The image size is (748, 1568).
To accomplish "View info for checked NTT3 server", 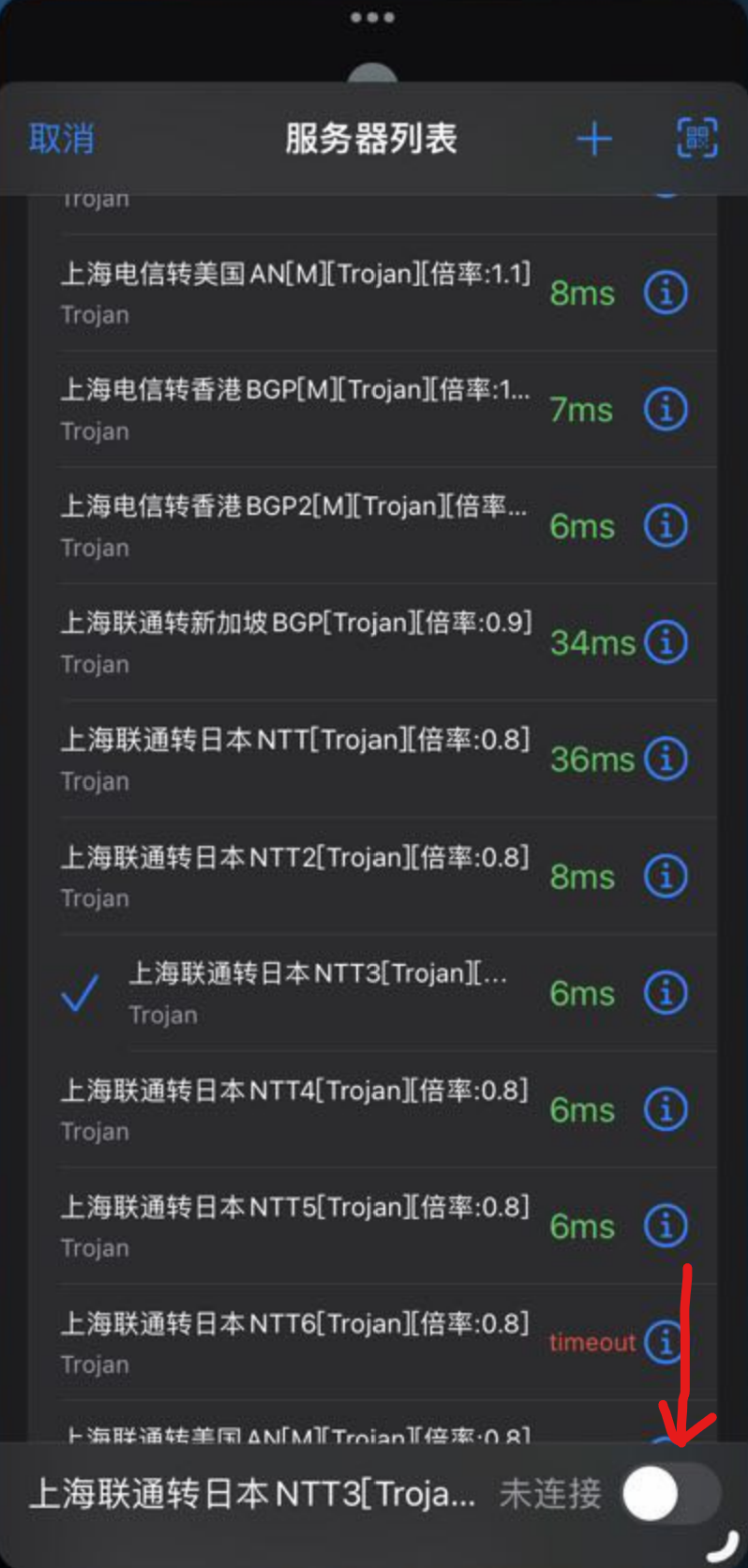I will (666, 992).
